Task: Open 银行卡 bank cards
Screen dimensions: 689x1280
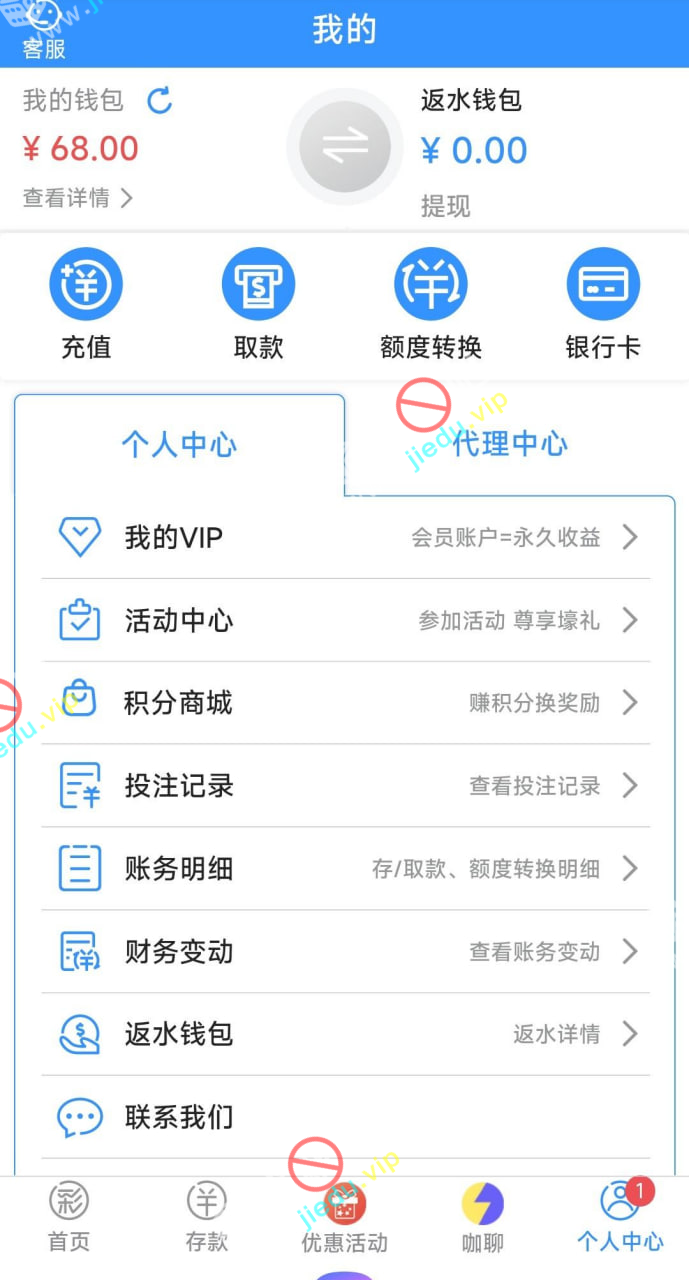Action: tap(602, 304)
